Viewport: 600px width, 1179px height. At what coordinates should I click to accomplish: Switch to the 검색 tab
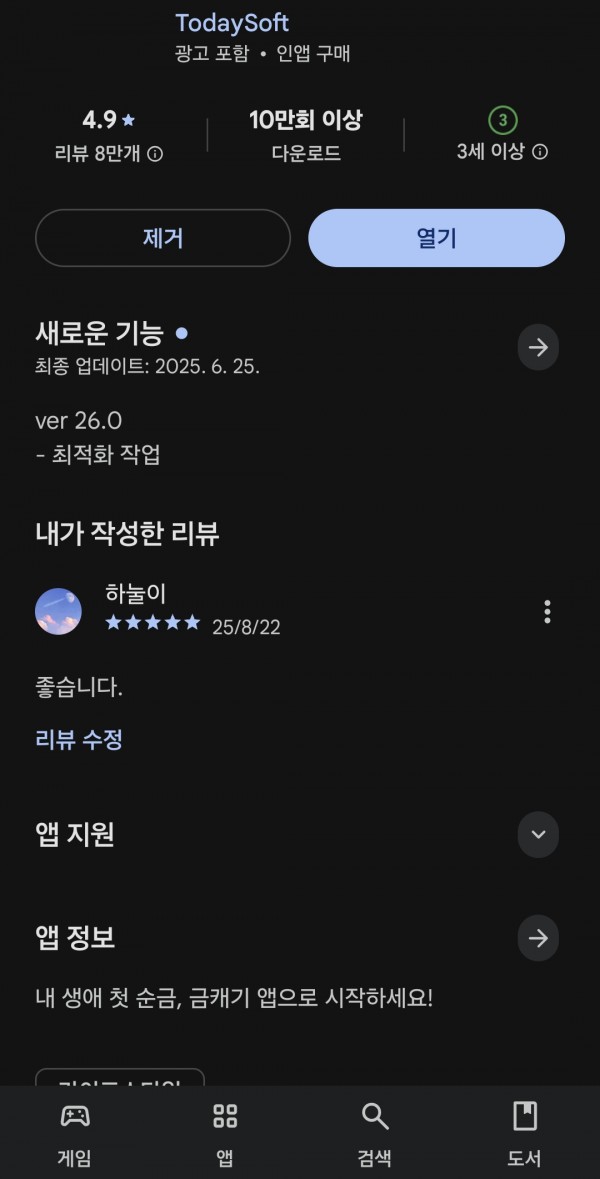point(374,1134)
